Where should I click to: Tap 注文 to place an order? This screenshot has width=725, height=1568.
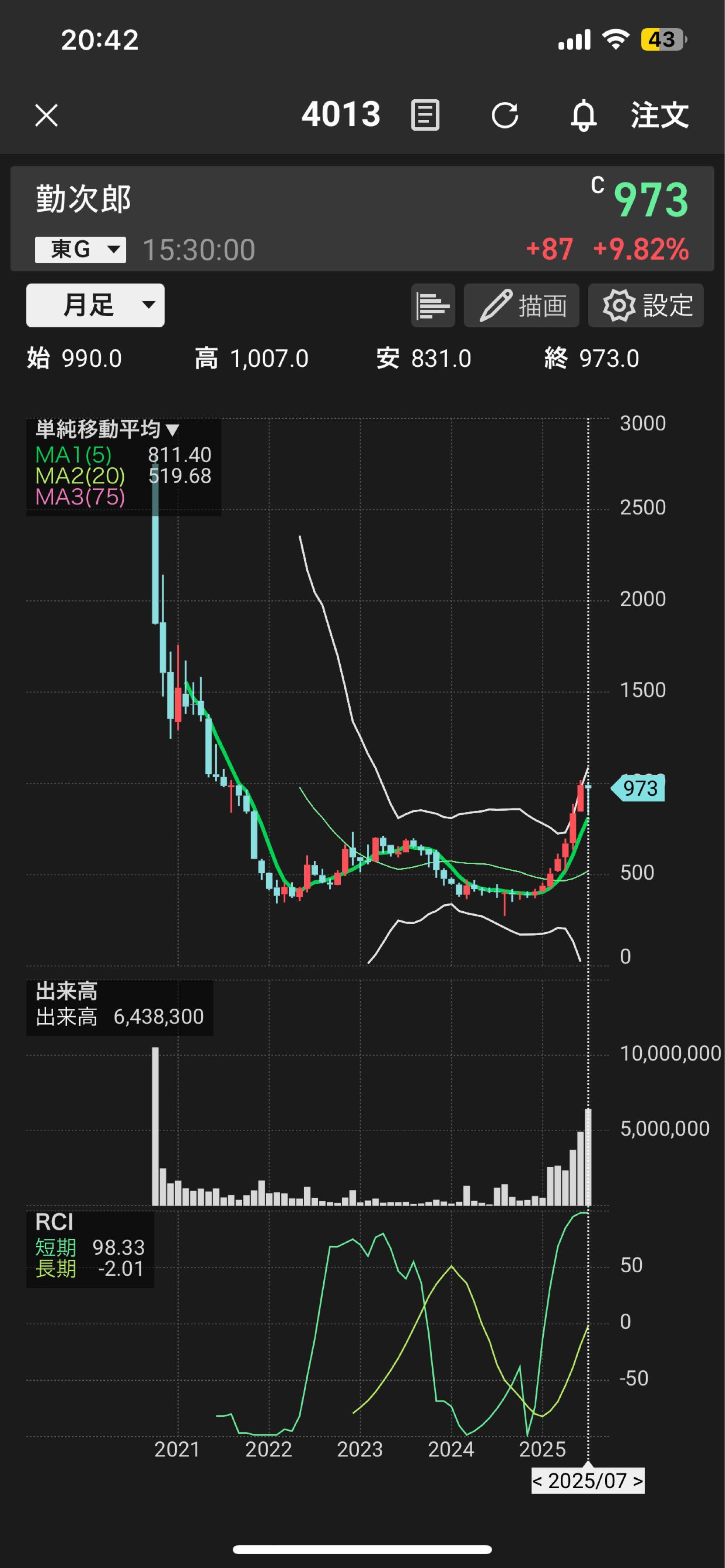point(659,115)
